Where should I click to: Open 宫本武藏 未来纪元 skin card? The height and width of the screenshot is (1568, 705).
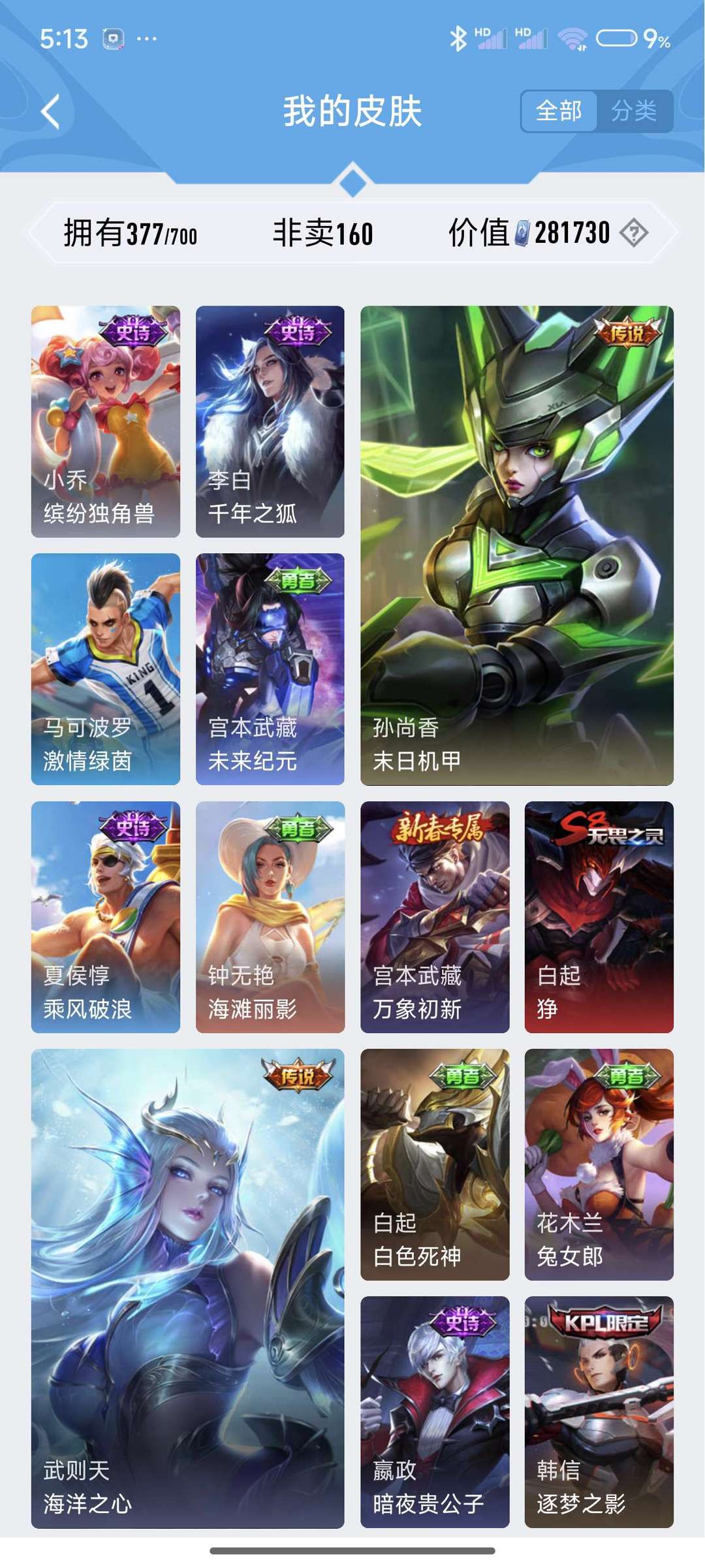(270, 669)
